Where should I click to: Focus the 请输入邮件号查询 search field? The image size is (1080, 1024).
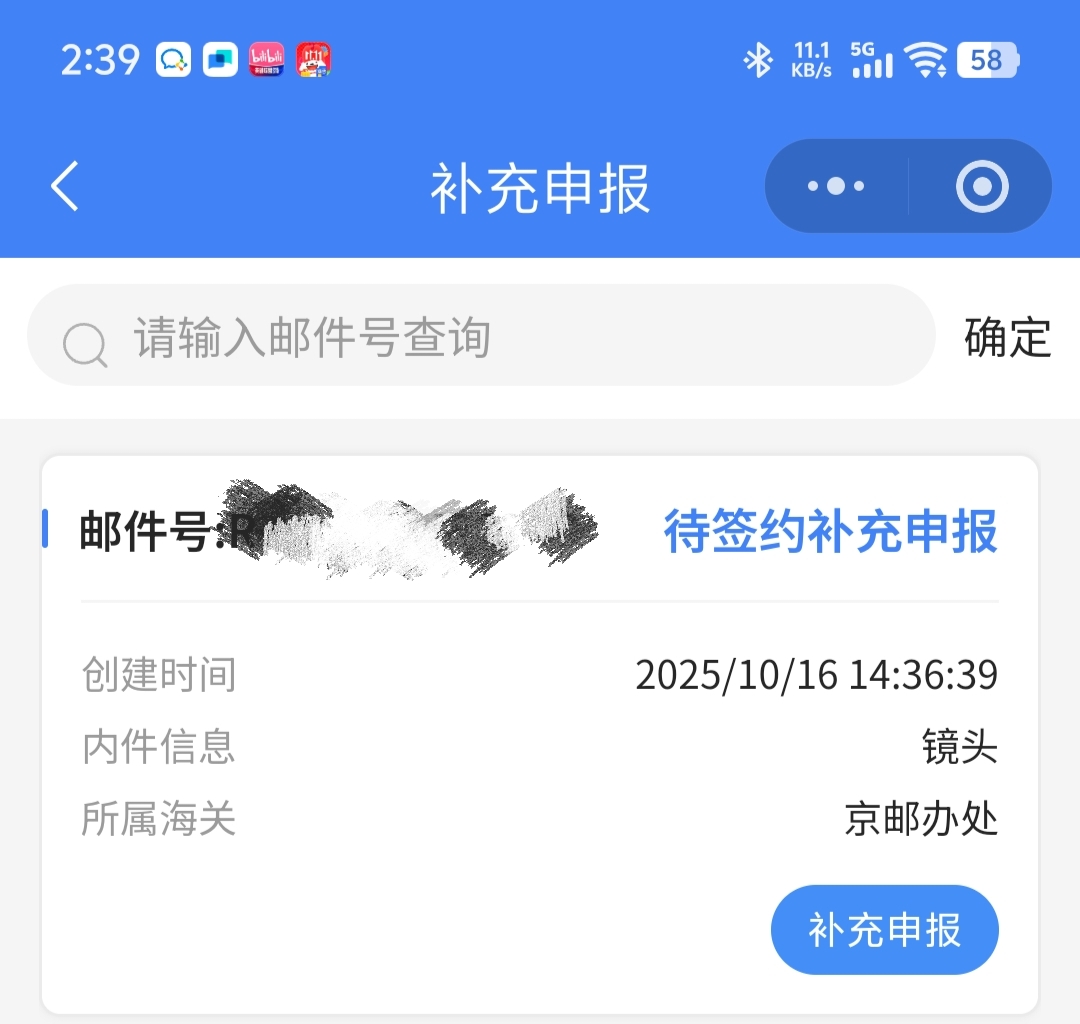480,338
